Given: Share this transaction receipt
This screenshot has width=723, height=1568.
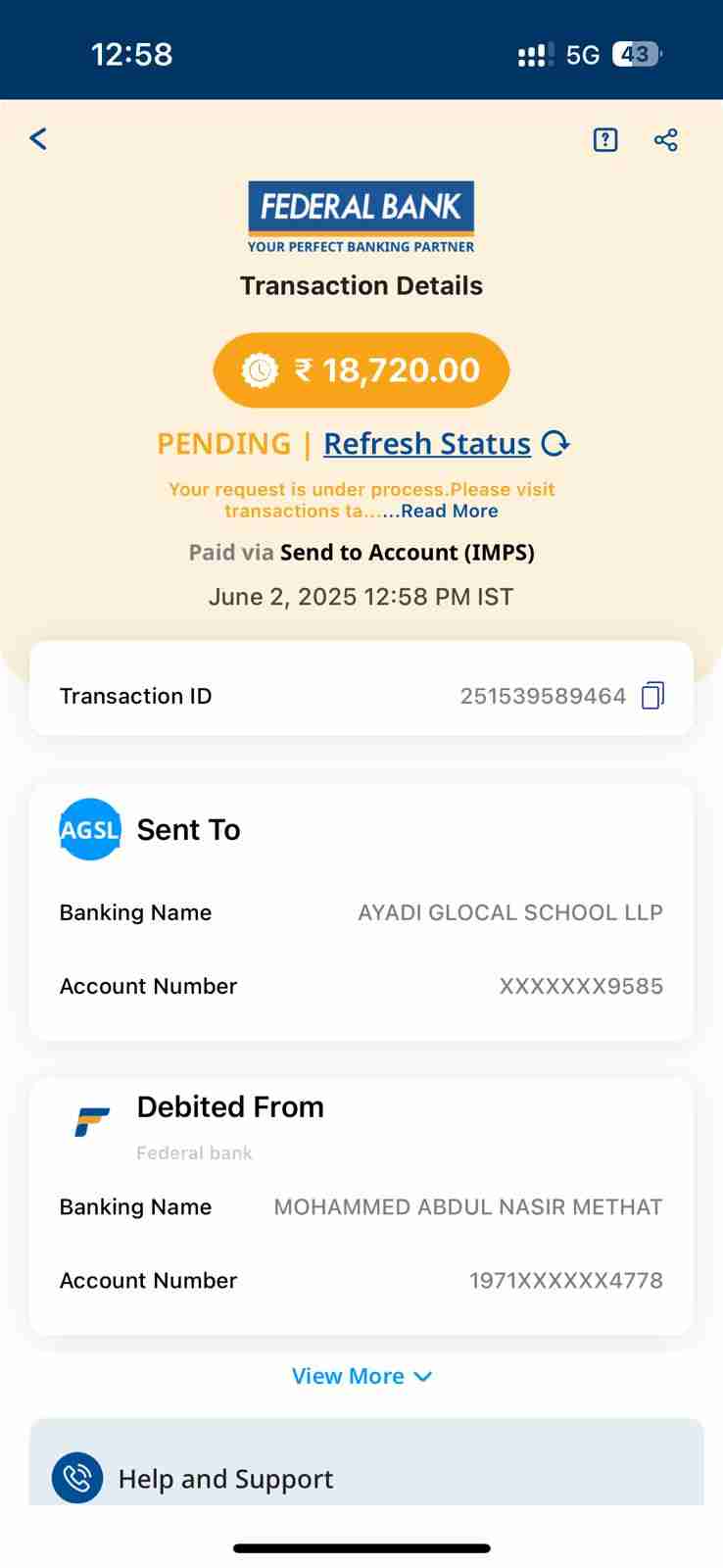Looking at the screenshot, I should coord(666,140).
